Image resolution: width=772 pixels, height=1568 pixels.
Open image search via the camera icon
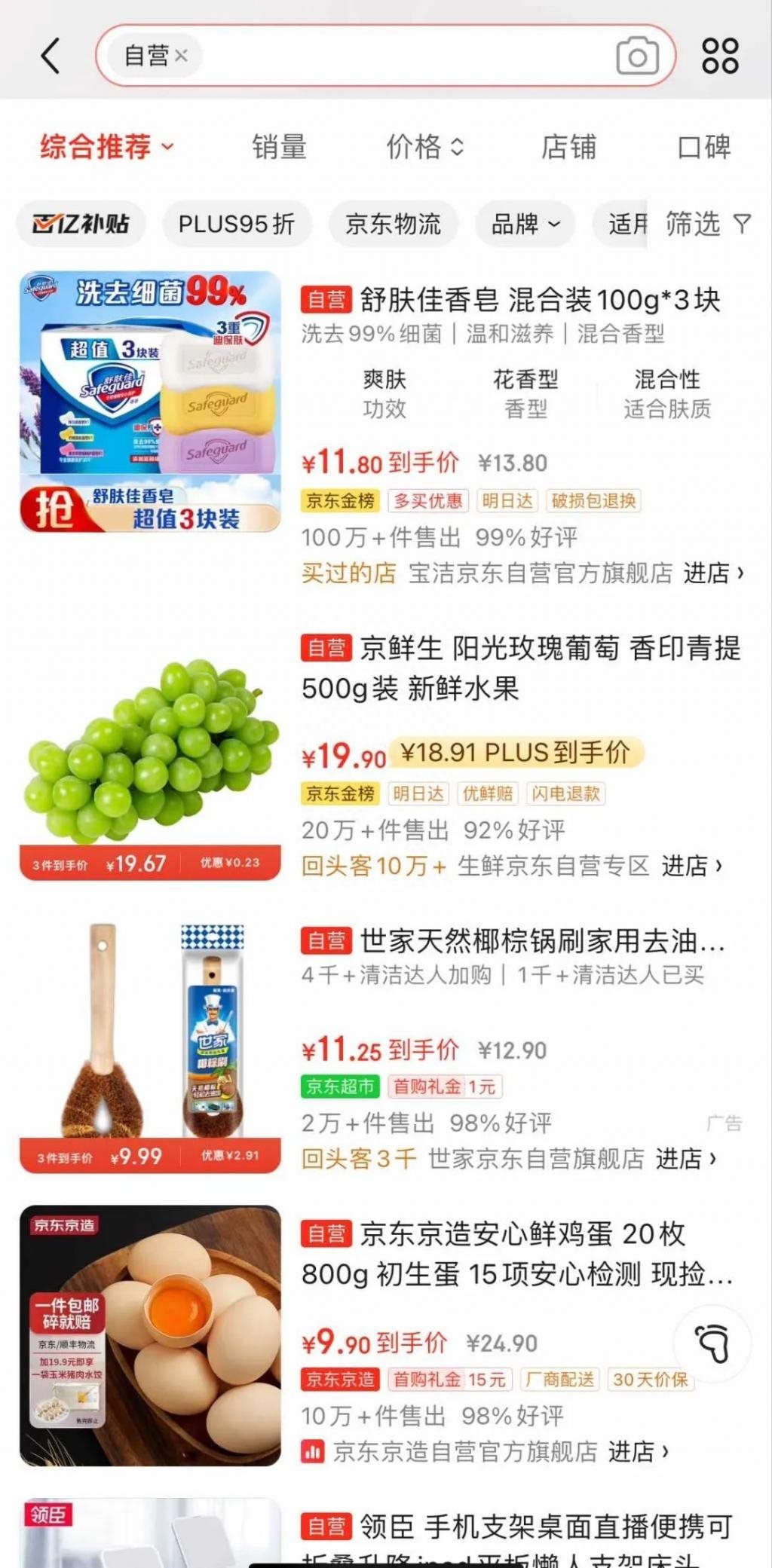(637, 56)
